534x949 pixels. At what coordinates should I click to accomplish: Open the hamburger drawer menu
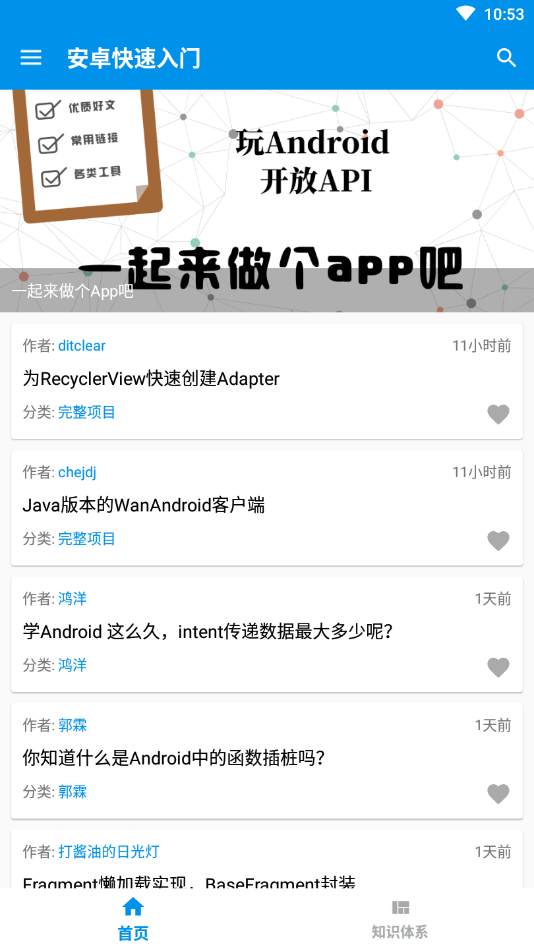(x=31, y=58)
